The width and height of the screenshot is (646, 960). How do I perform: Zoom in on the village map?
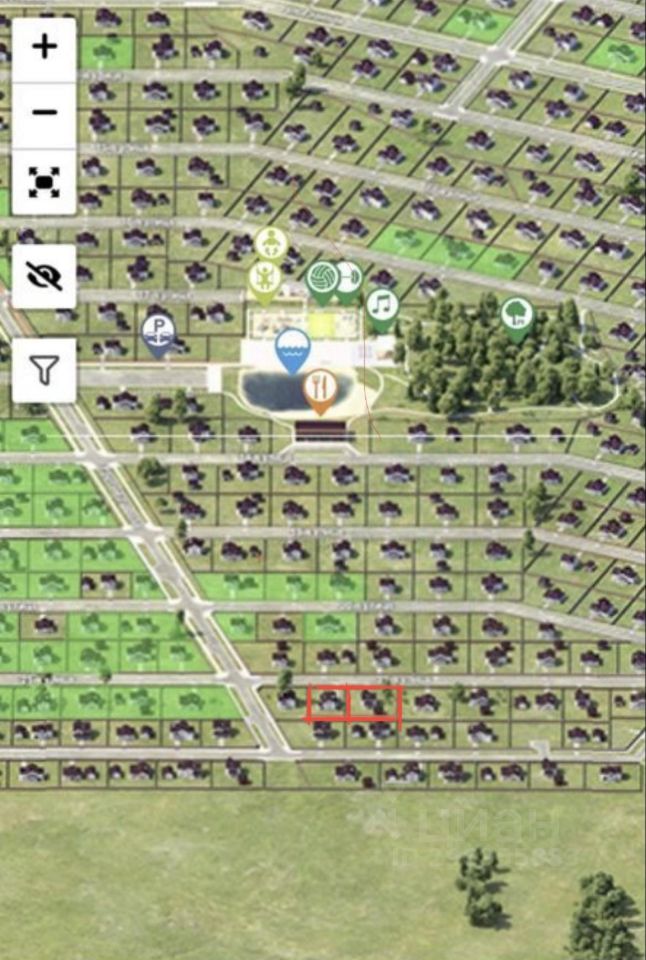44,47
